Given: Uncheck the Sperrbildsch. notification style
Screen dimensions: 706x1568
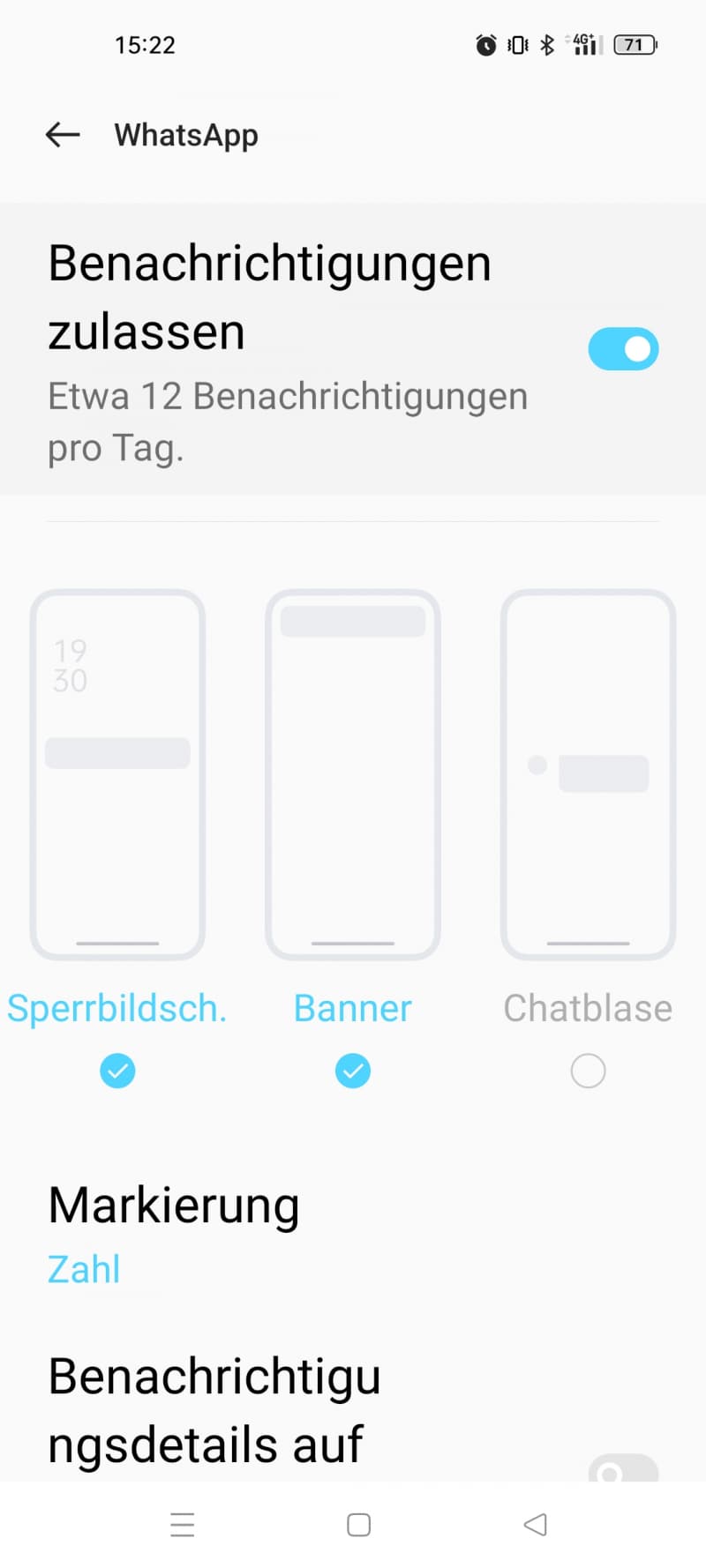Looking at the screenshot, I should click(x=117, y=1071).
